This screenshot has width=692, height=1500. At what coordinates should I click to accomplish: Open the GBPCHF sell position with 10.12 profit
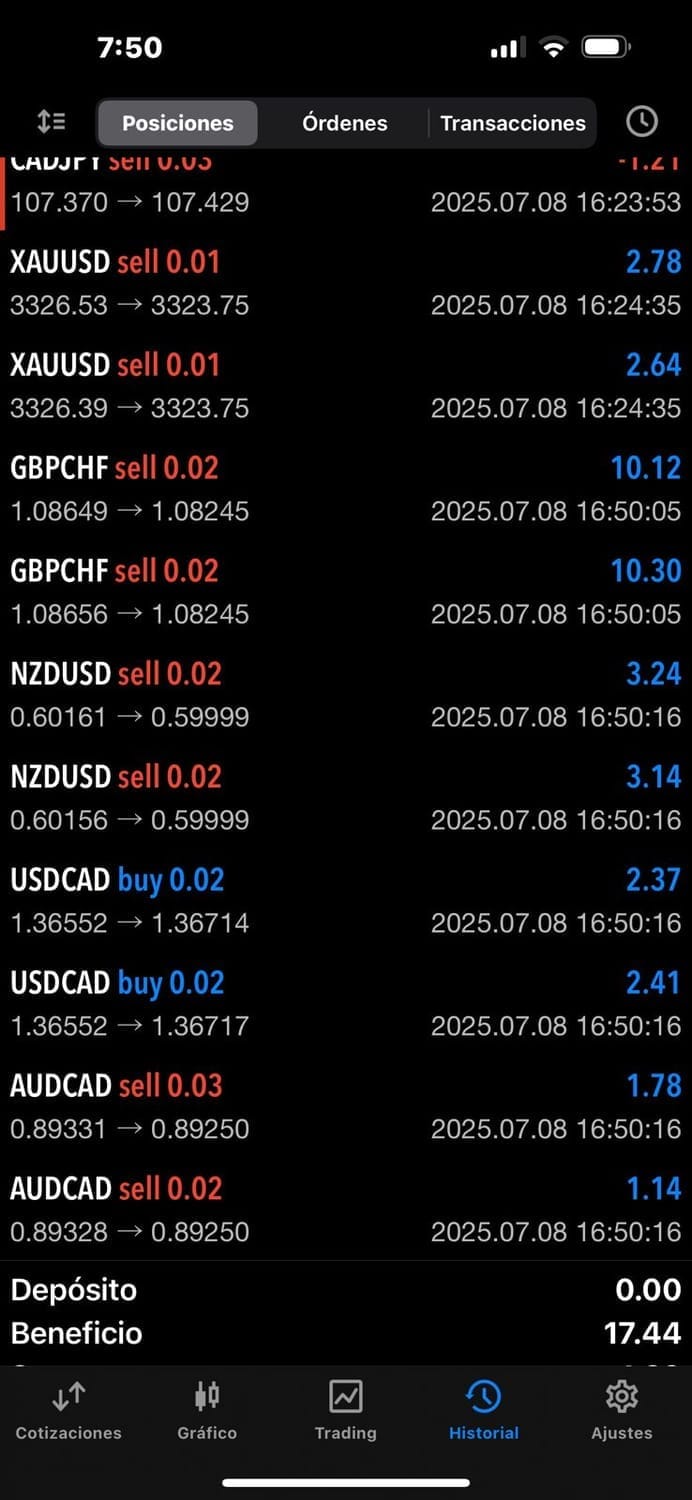(346, 489)
